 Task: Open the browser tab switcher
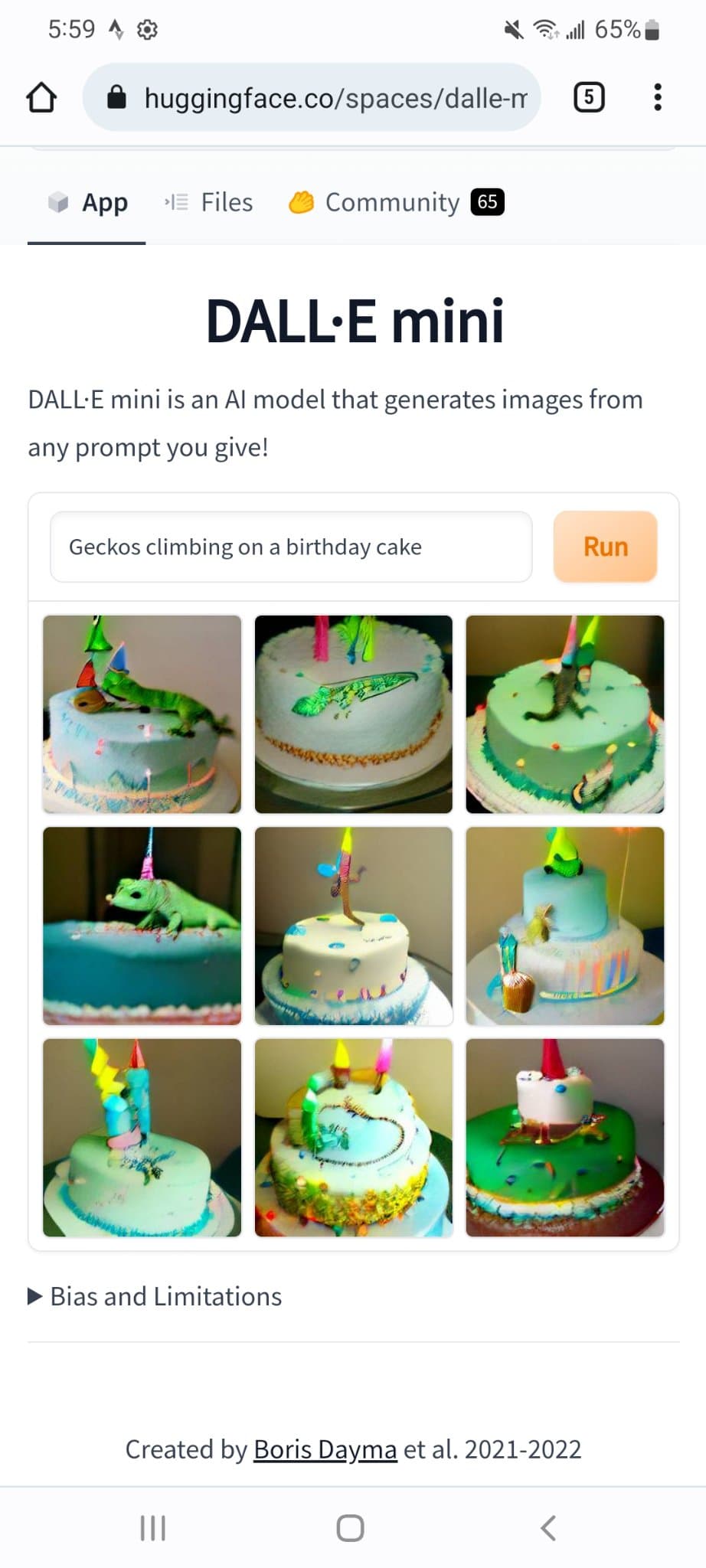pos(589,97)
